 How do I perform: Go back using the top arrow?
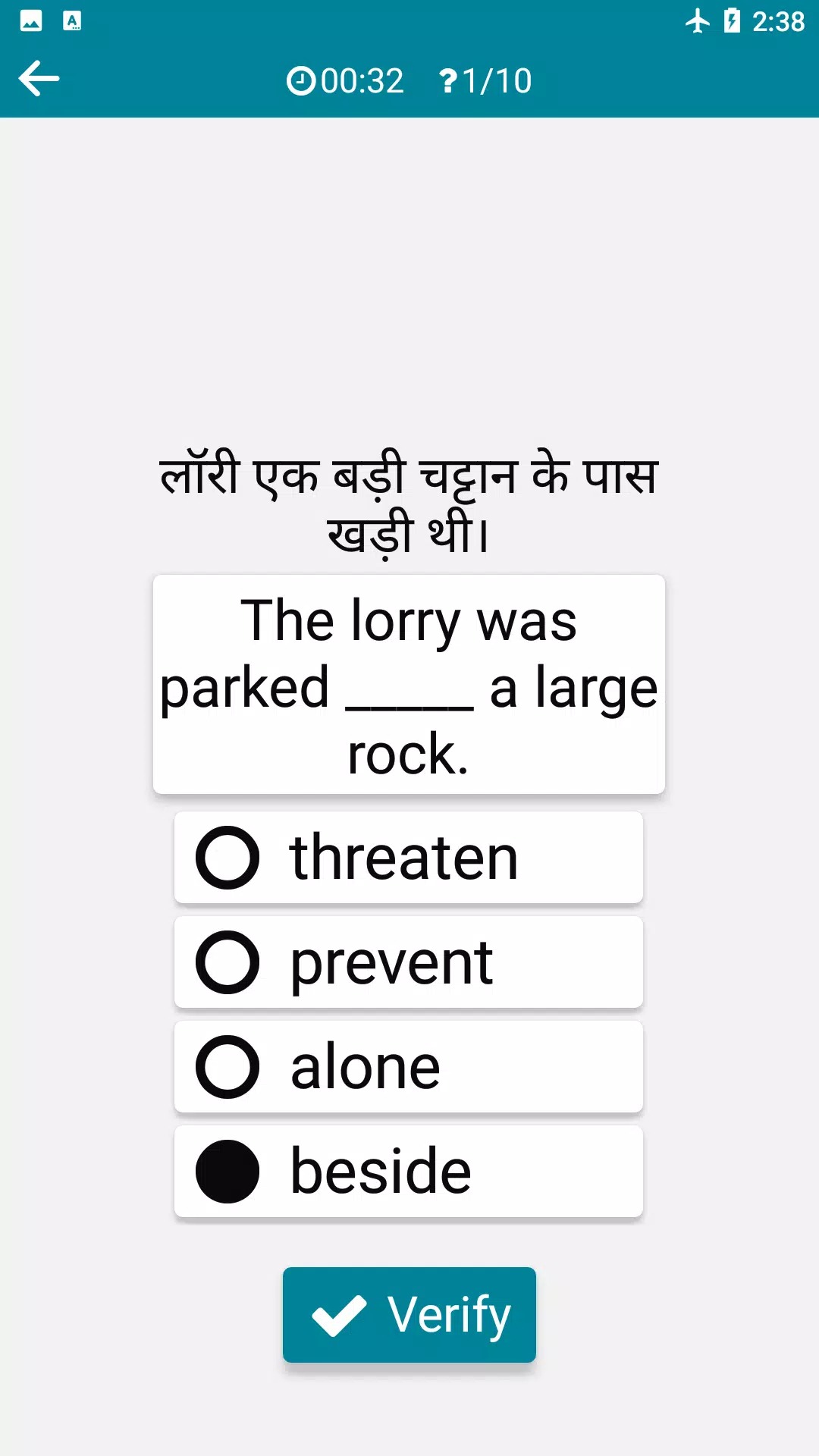pos(39,79)
